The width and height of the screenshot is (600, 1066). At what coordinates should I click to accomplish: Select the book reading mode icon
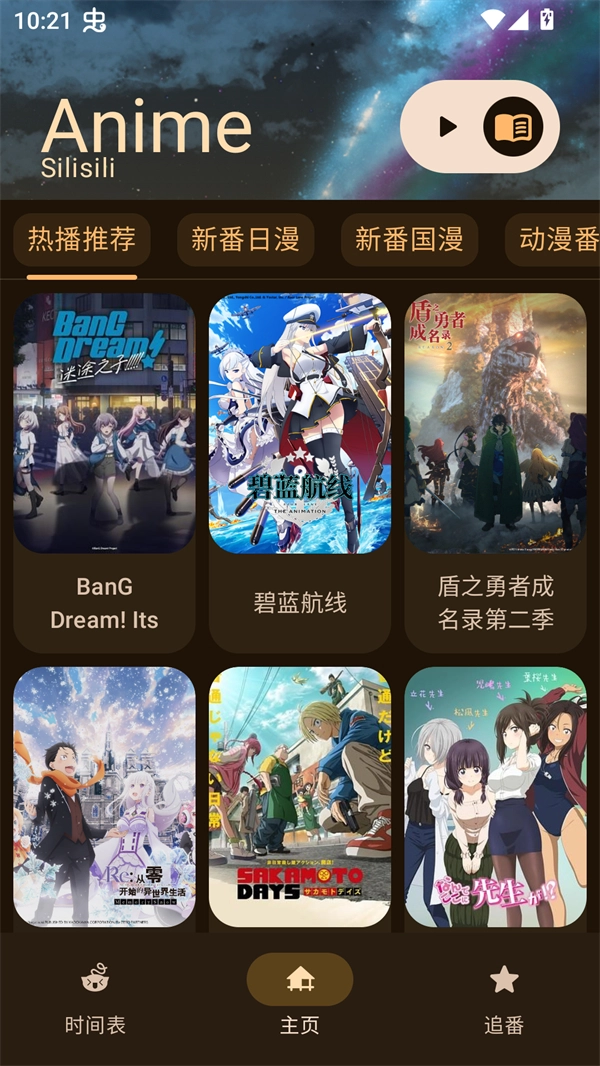[513, 127]
